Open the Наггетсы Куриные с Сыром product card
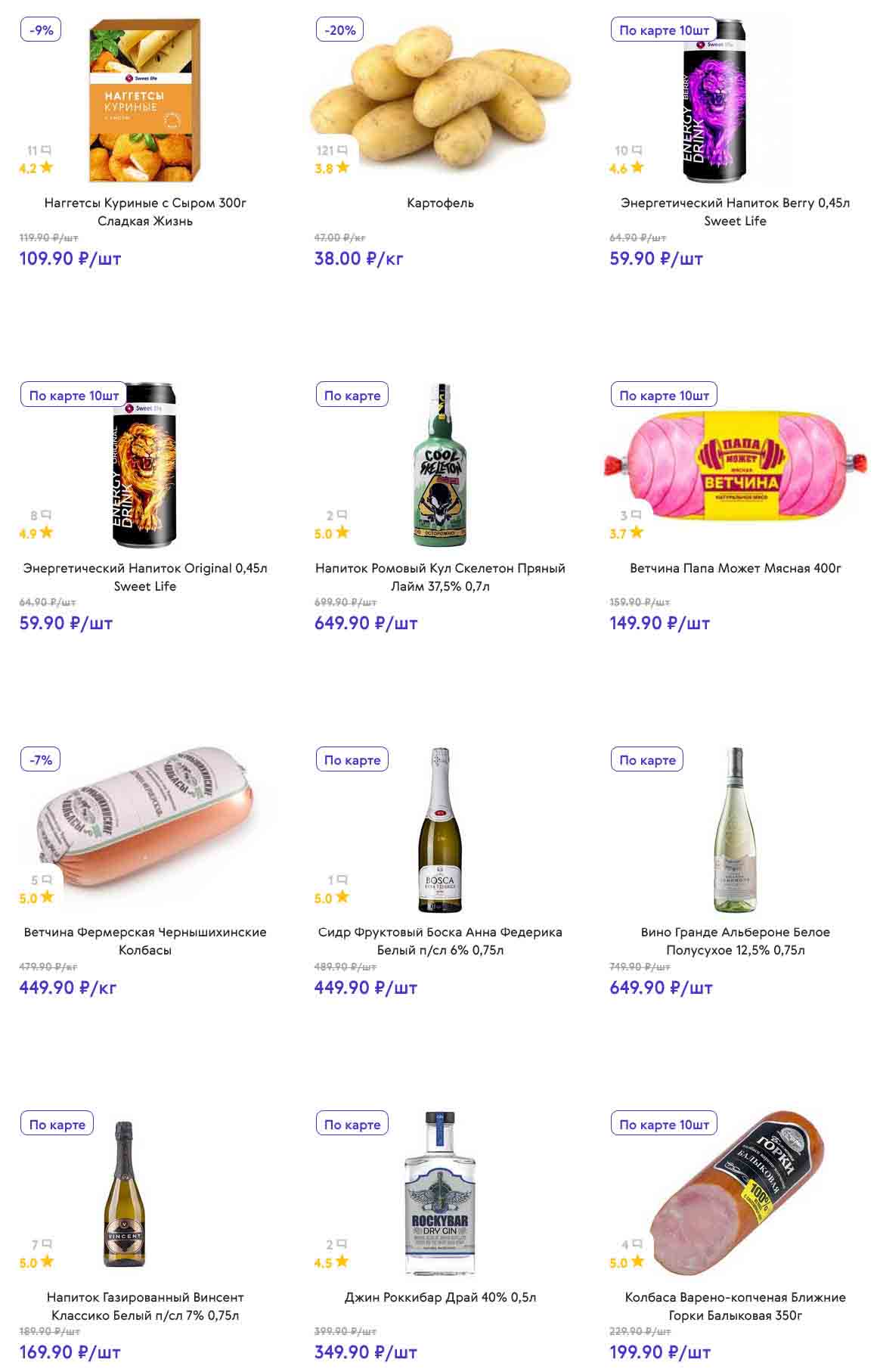Screen dimensions: 880x1372 click(x=144, y=212)
